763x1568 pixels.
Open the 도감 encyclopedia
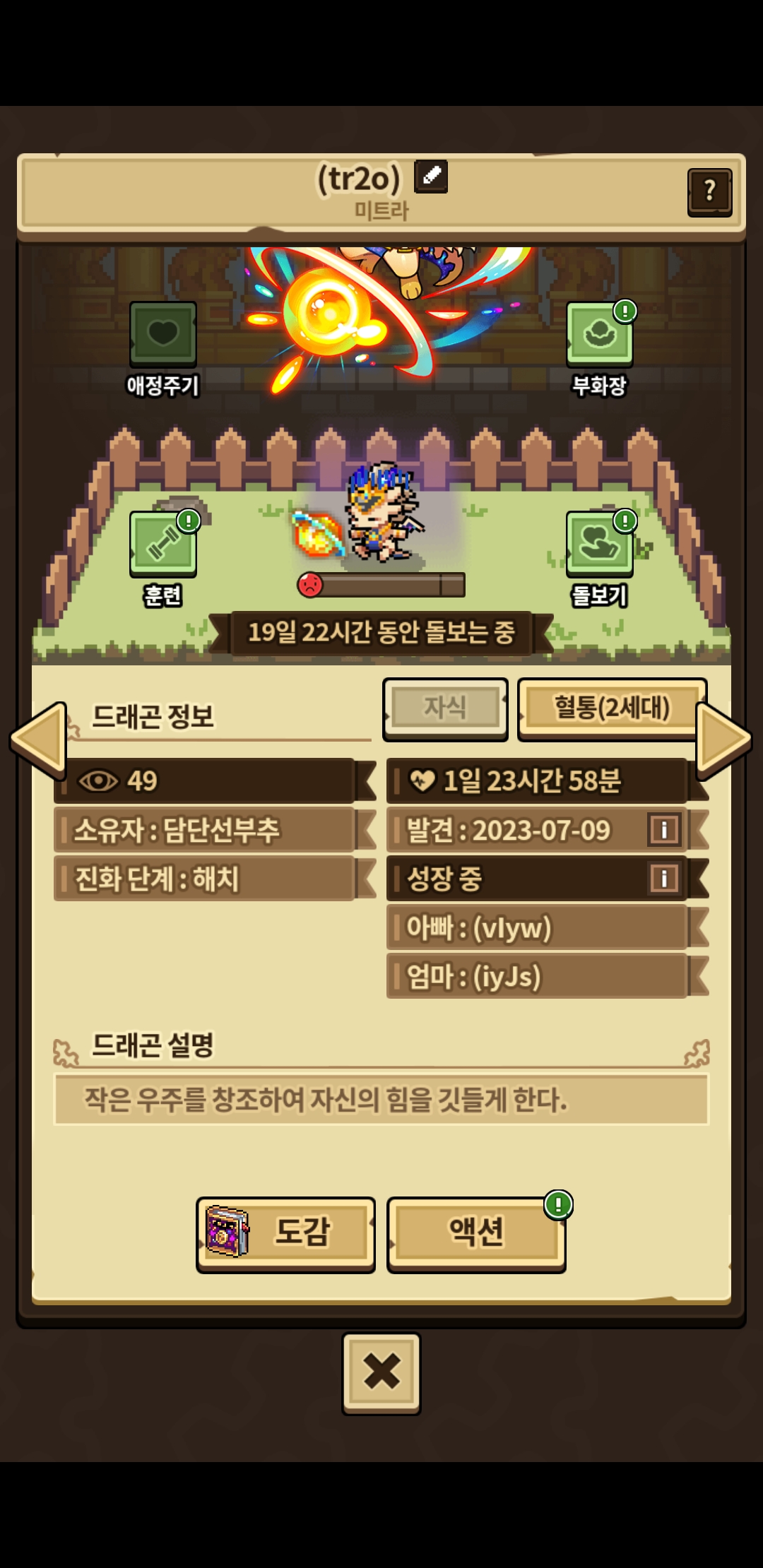point(285,1235)
